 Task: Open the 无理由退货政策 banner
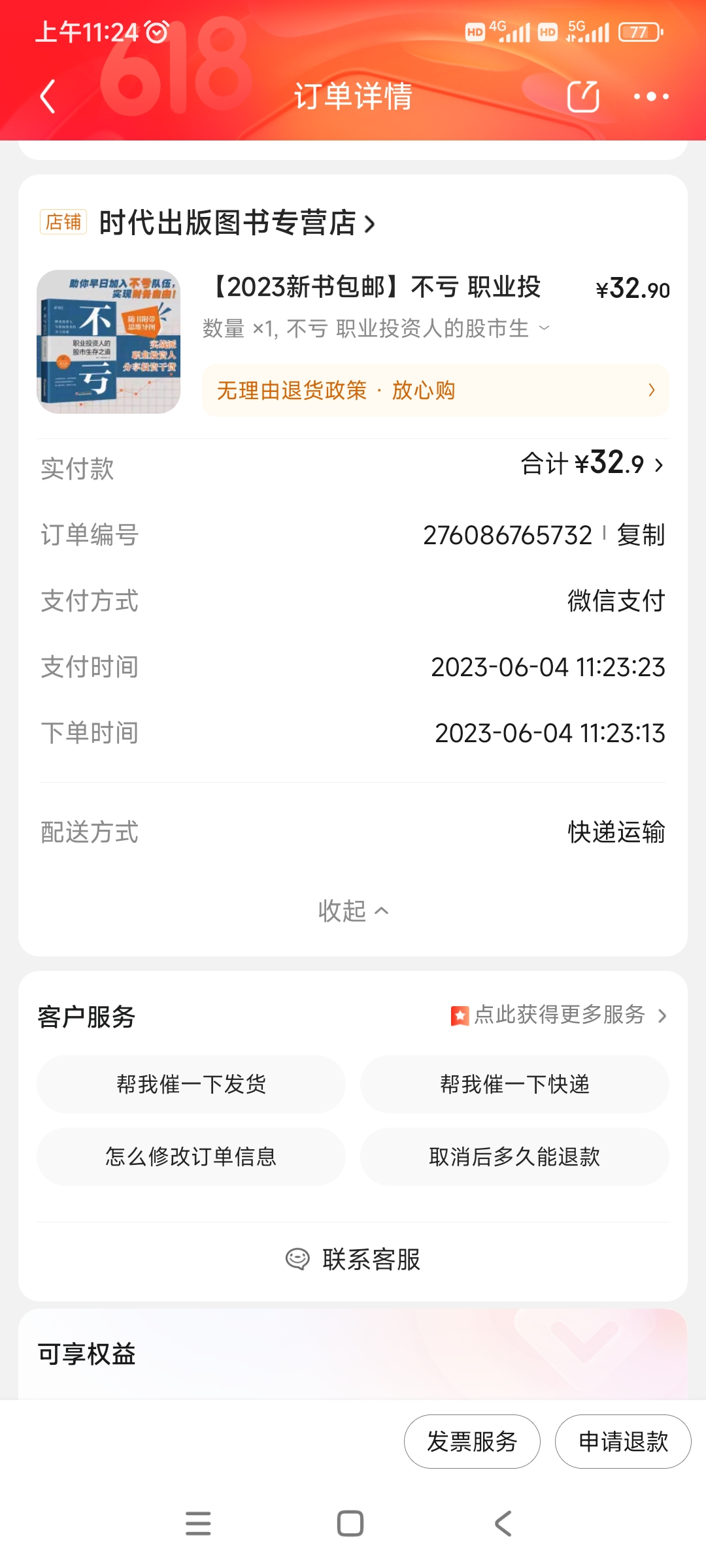(435, 390)
